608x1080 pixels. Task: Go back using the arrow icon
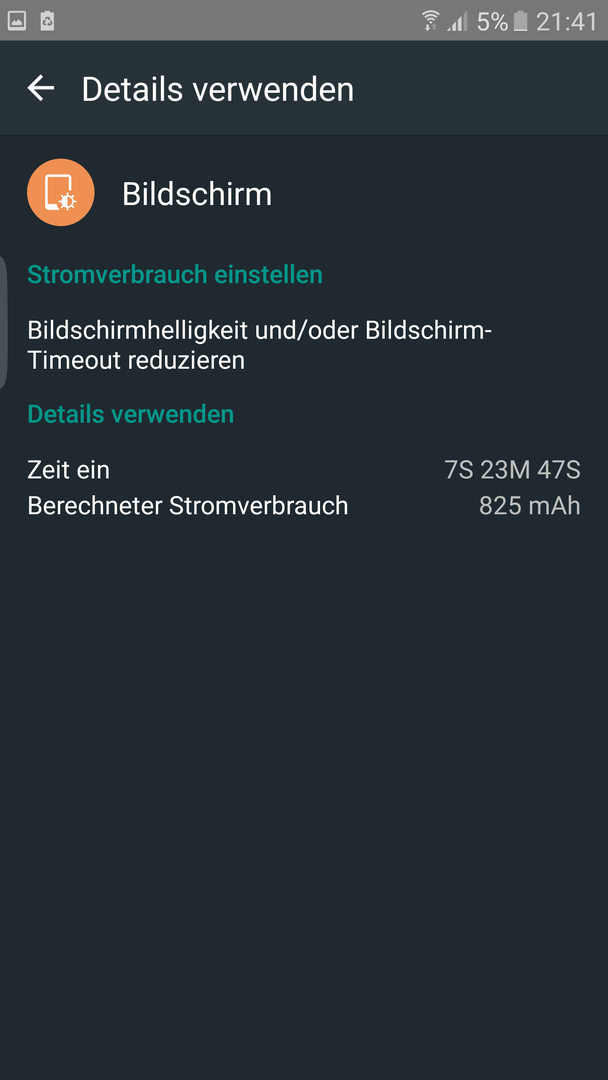41,88
